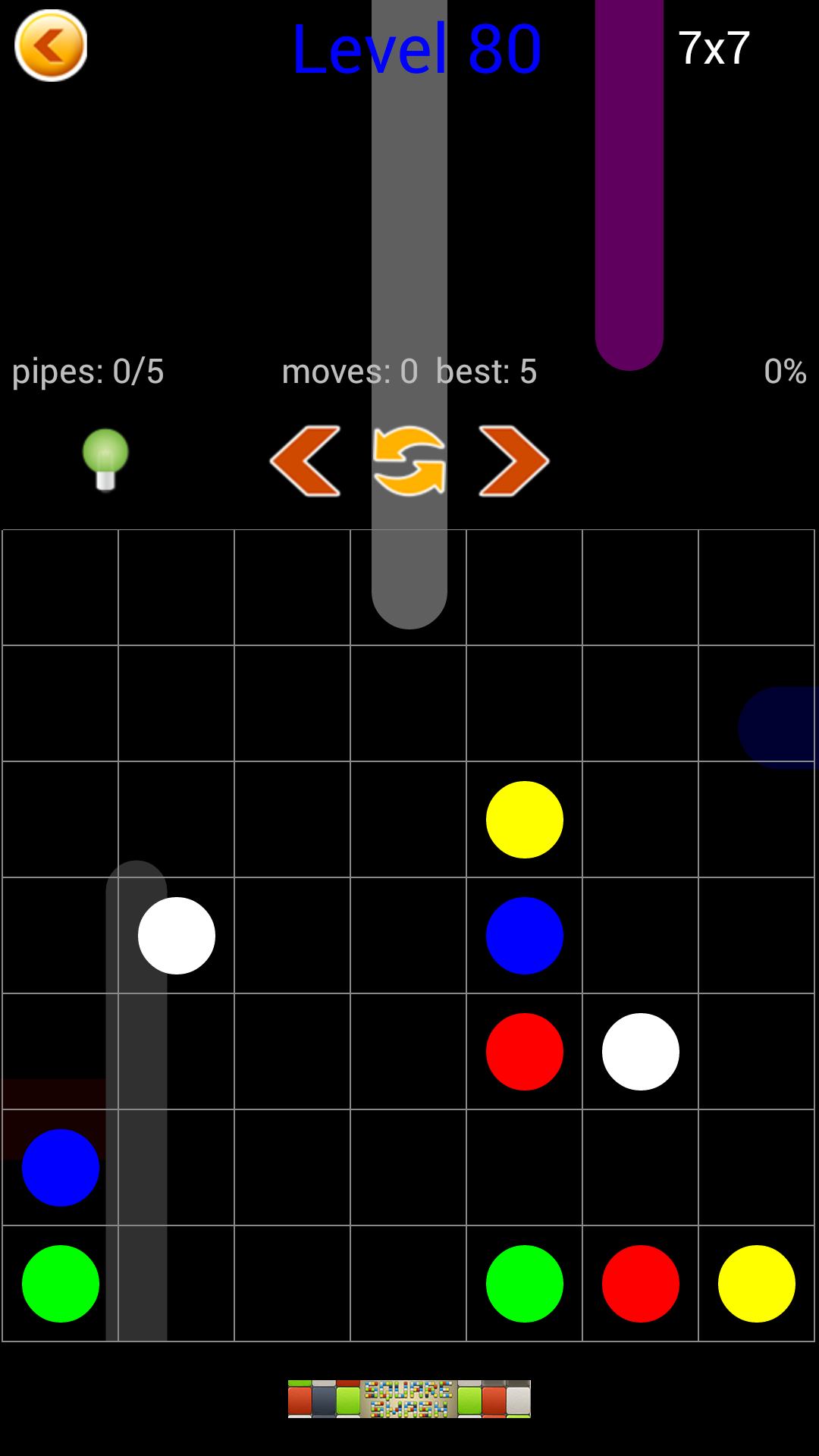Open the Square Smash ad banner
The height and width of the screenshot is (1456, 819).
point(409,1398)
